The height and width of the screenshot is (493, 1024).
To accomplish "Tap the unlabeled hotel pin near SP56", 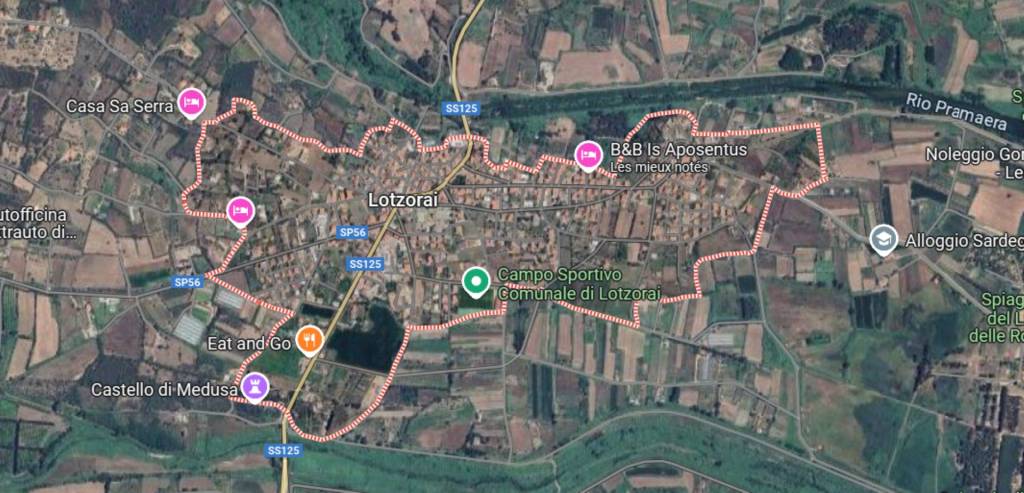I will coord(240,210).
